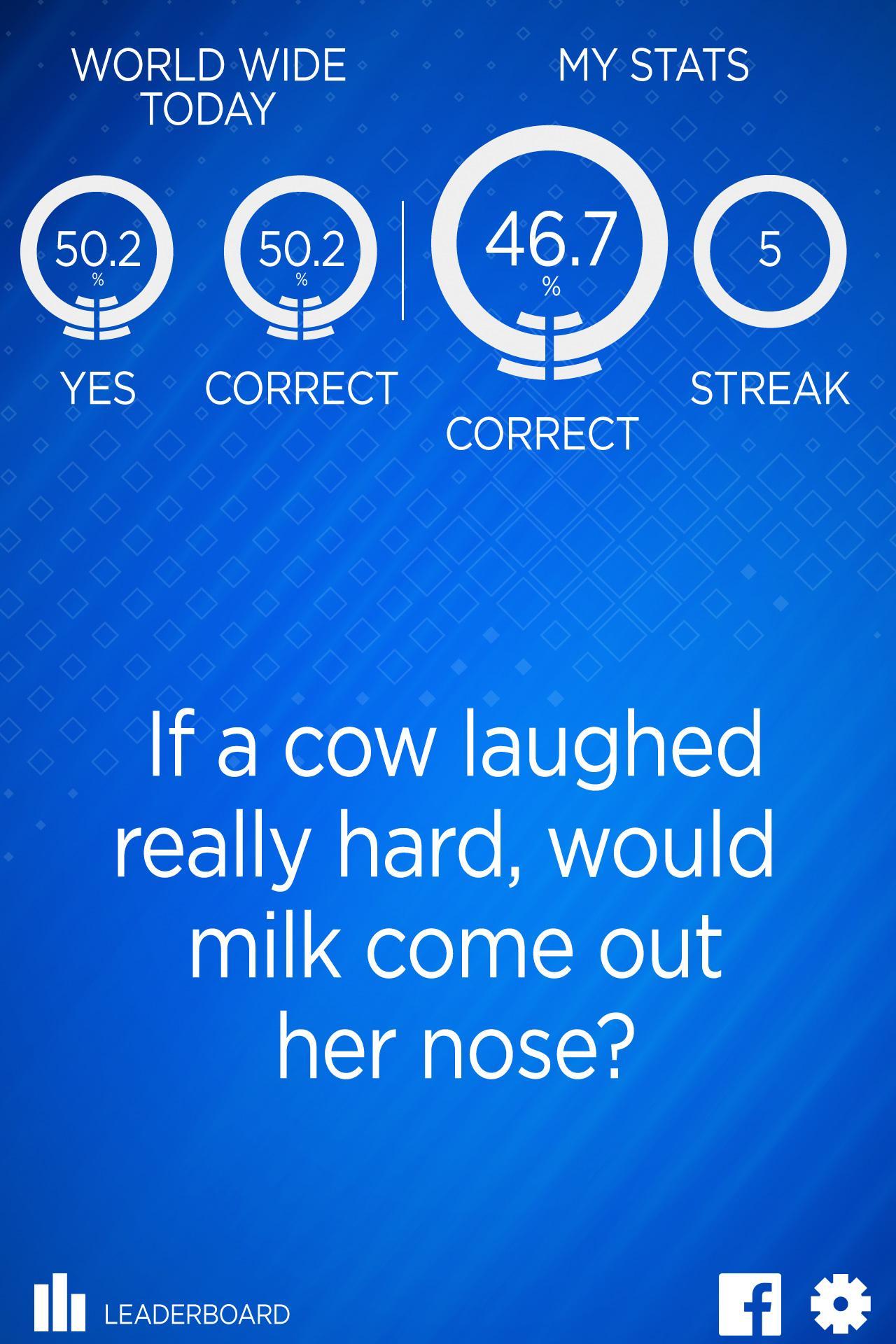Click the 50.2% YES stat value
The width and height of the screenshot is (896, 1344).
click(x=98, y=248)
